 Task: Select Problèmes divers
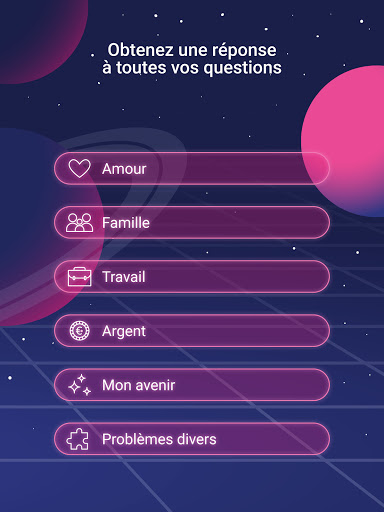click(192, 439)
